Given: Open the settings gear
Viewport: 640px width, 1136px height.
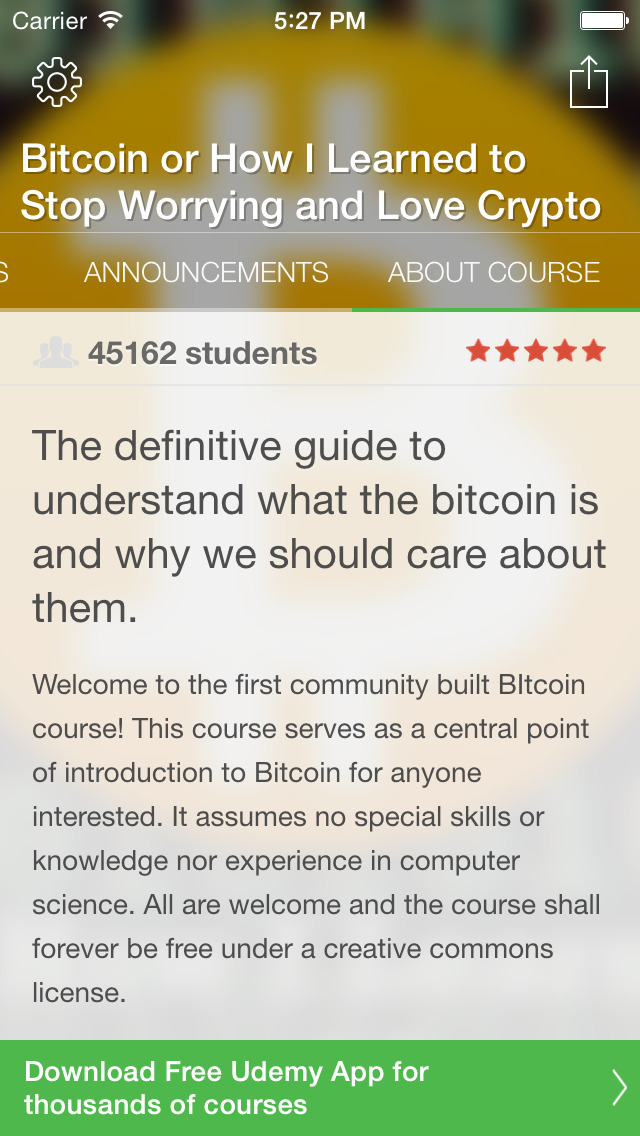Looking at the screenshot, I should 57,82.
